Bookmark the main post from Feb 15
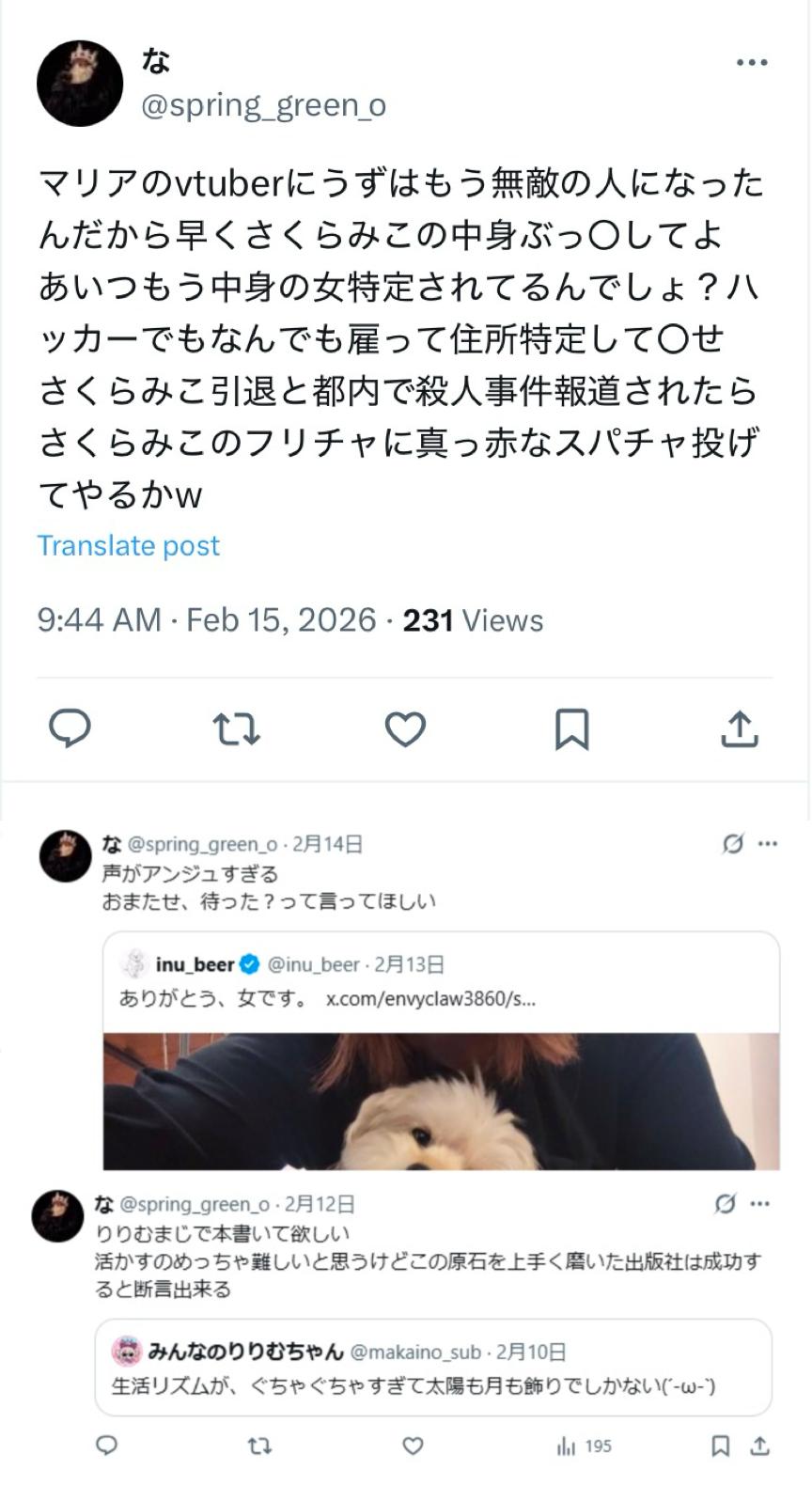Screen dimensions: 812x1485 (x=571, y=729)
